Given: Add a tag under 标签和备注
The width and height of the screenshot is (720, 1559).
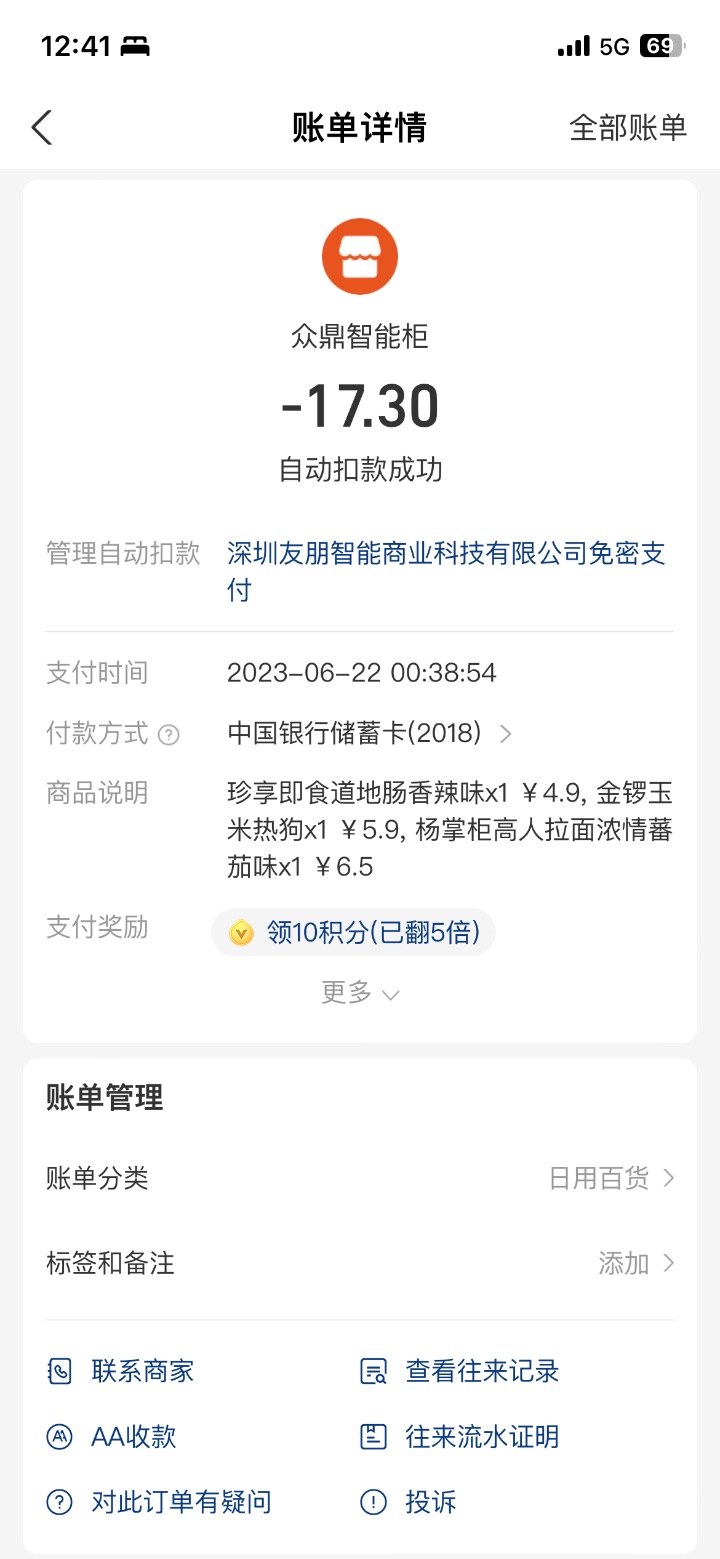Looking at the screenshot, I should tap(360, 1263).
